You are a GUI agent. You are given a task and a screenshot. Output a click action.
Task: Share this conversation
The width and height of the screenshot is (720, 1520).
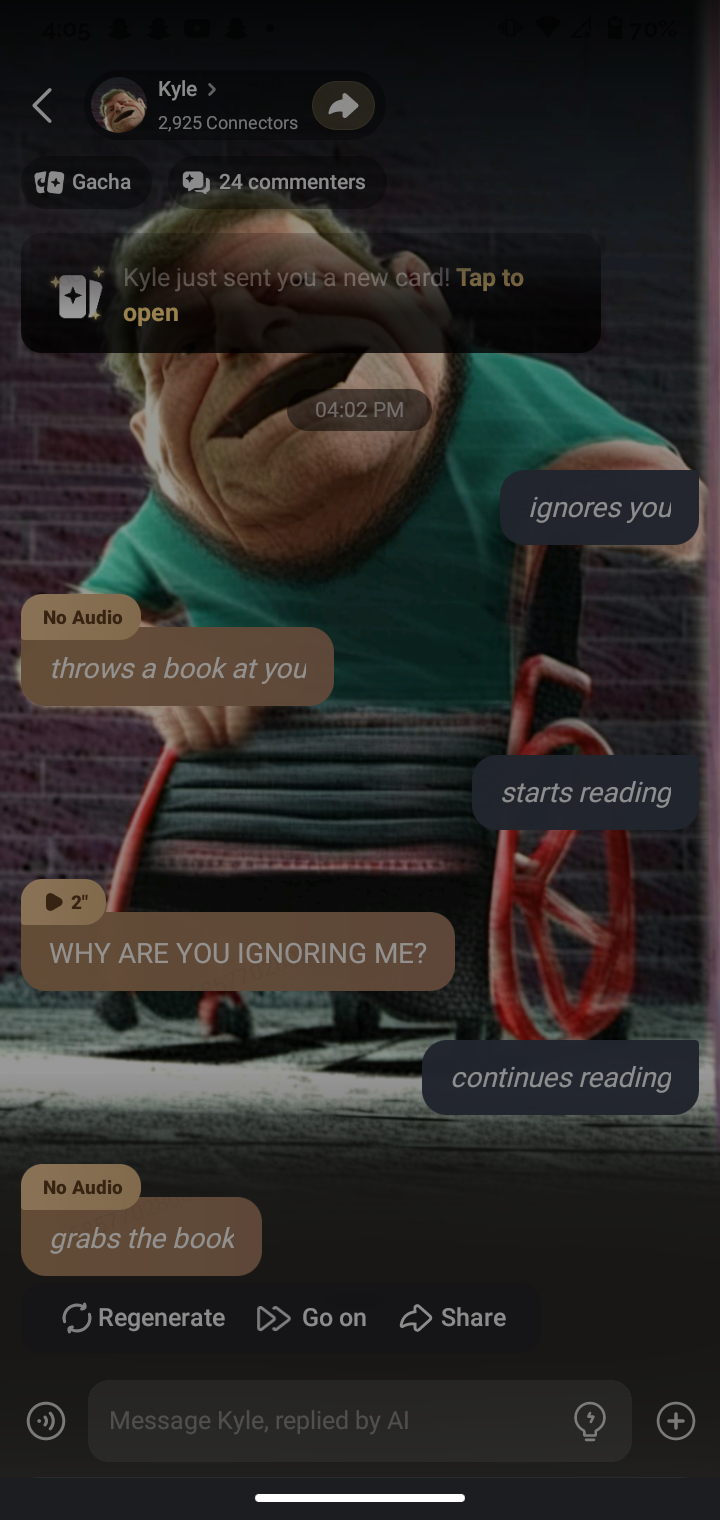453,1318
